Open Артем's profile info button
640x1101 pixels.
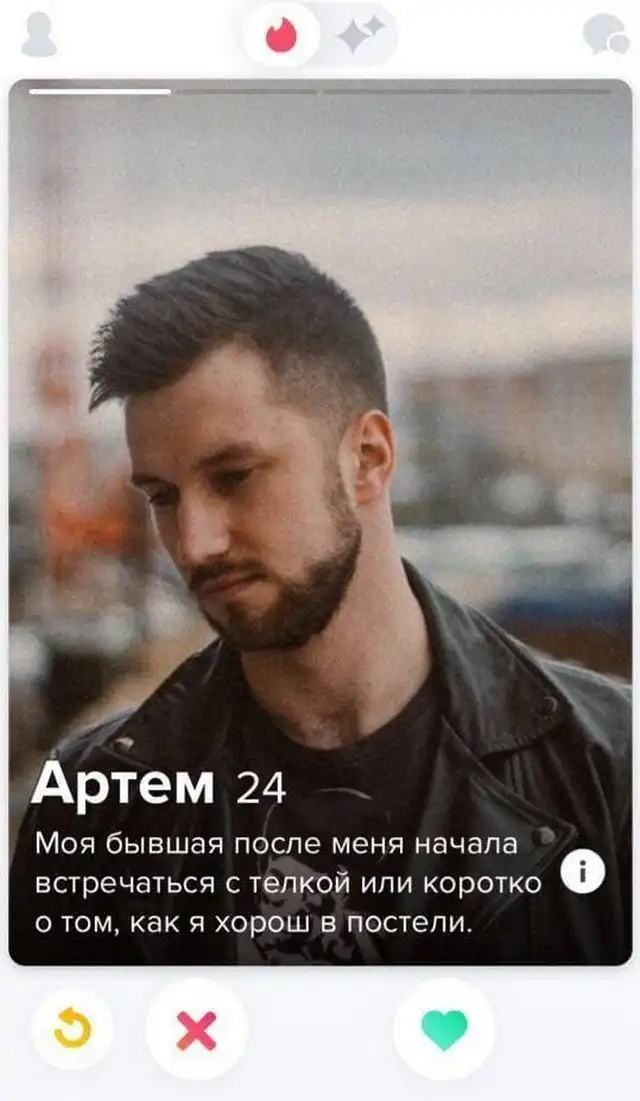[581, 873]
